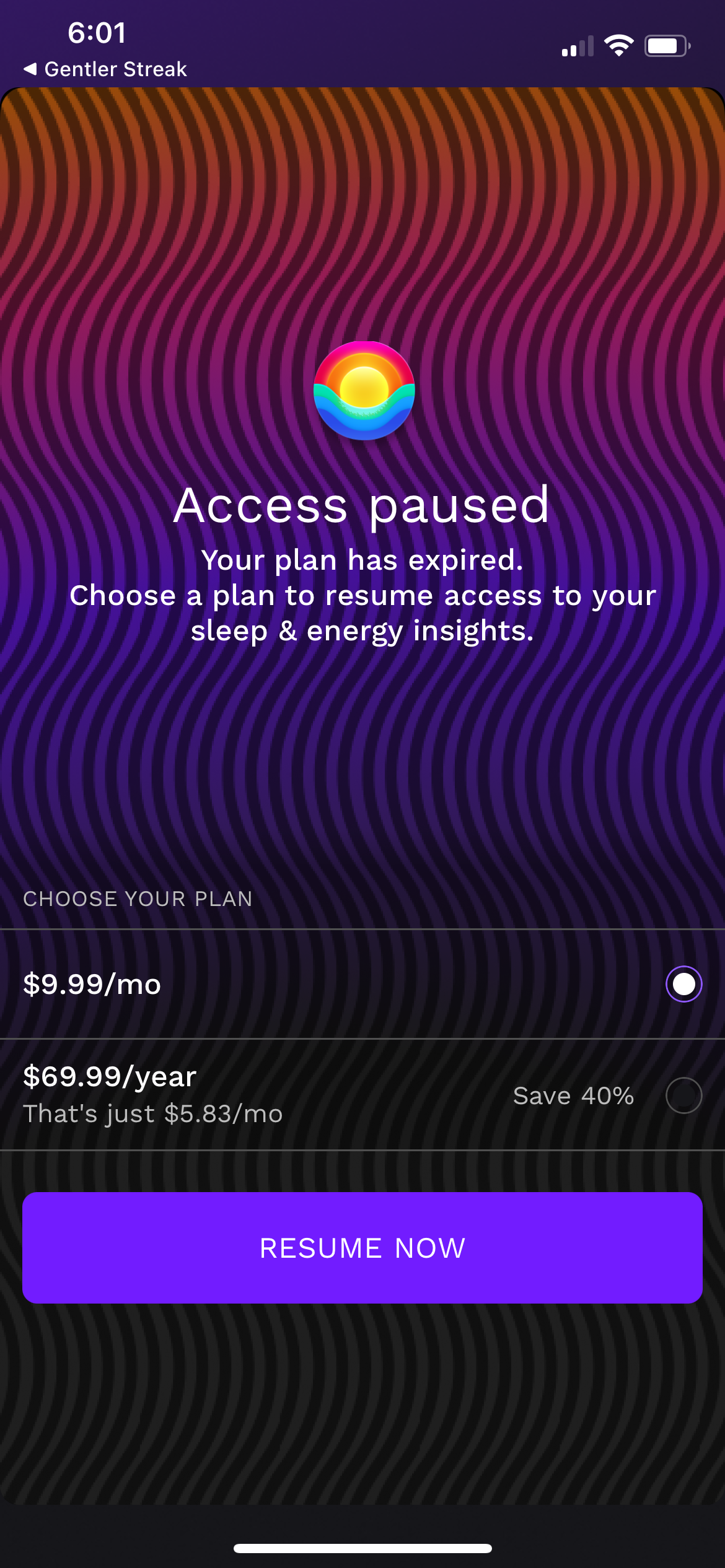Tap the plan expired description text
This screenshot has height=1568, width=725.
tap(362, 596)
